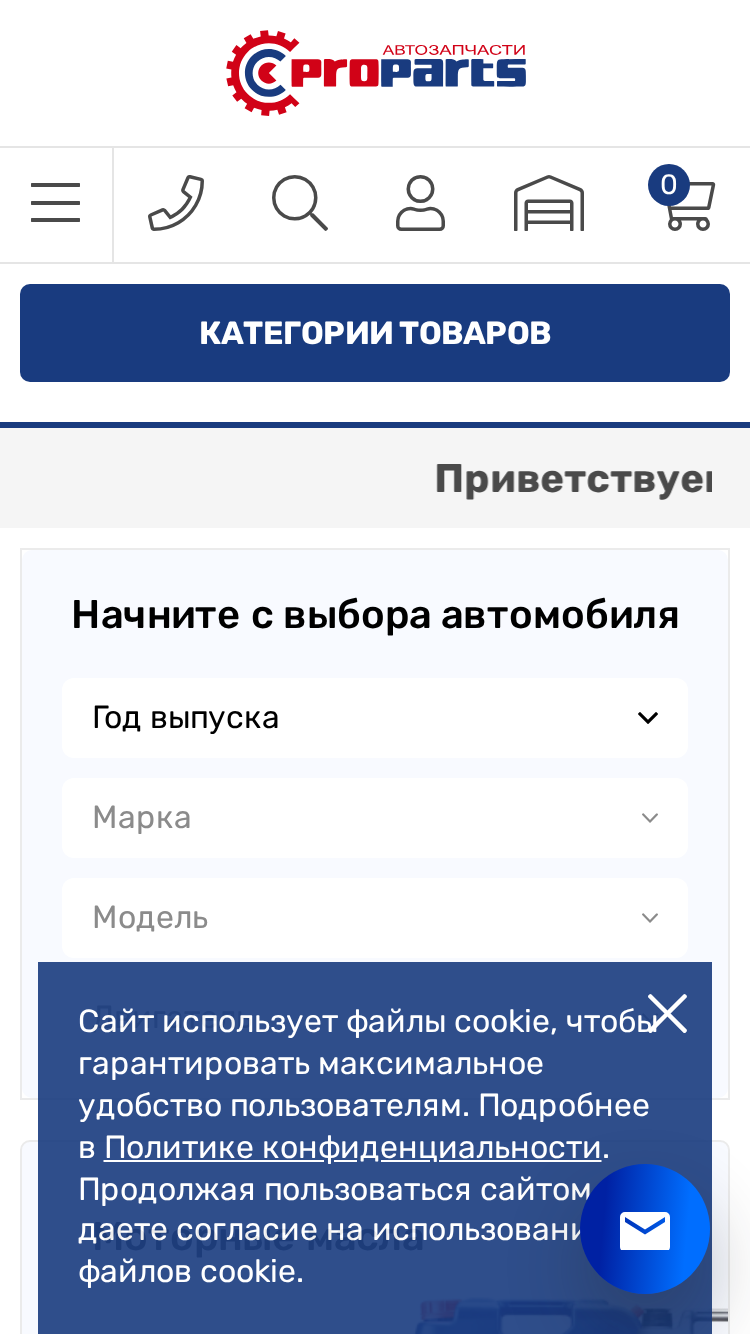Expand the Марка dropdown
Image resolution: width=750 pixels, height=1334 pixels.
point(375,818)
